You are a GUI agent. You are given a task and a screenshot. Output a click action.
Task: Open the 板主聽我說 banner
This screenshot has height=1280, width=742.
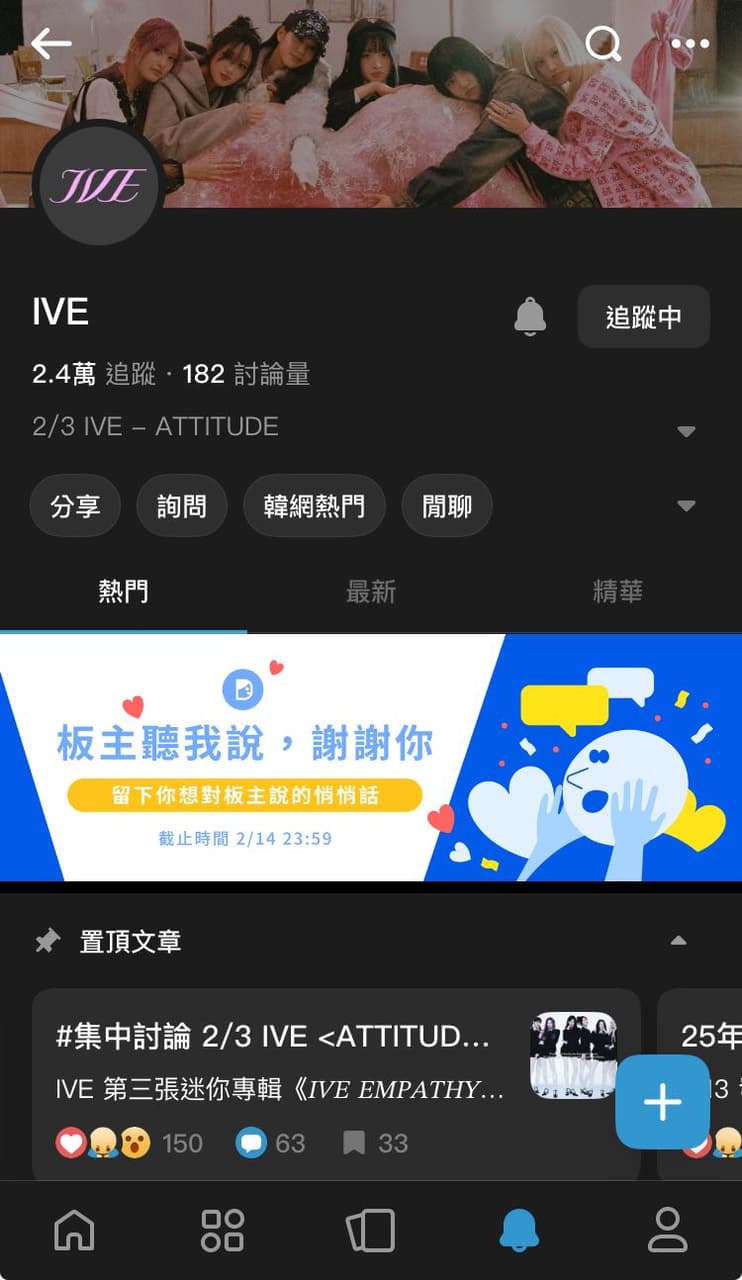371,758
